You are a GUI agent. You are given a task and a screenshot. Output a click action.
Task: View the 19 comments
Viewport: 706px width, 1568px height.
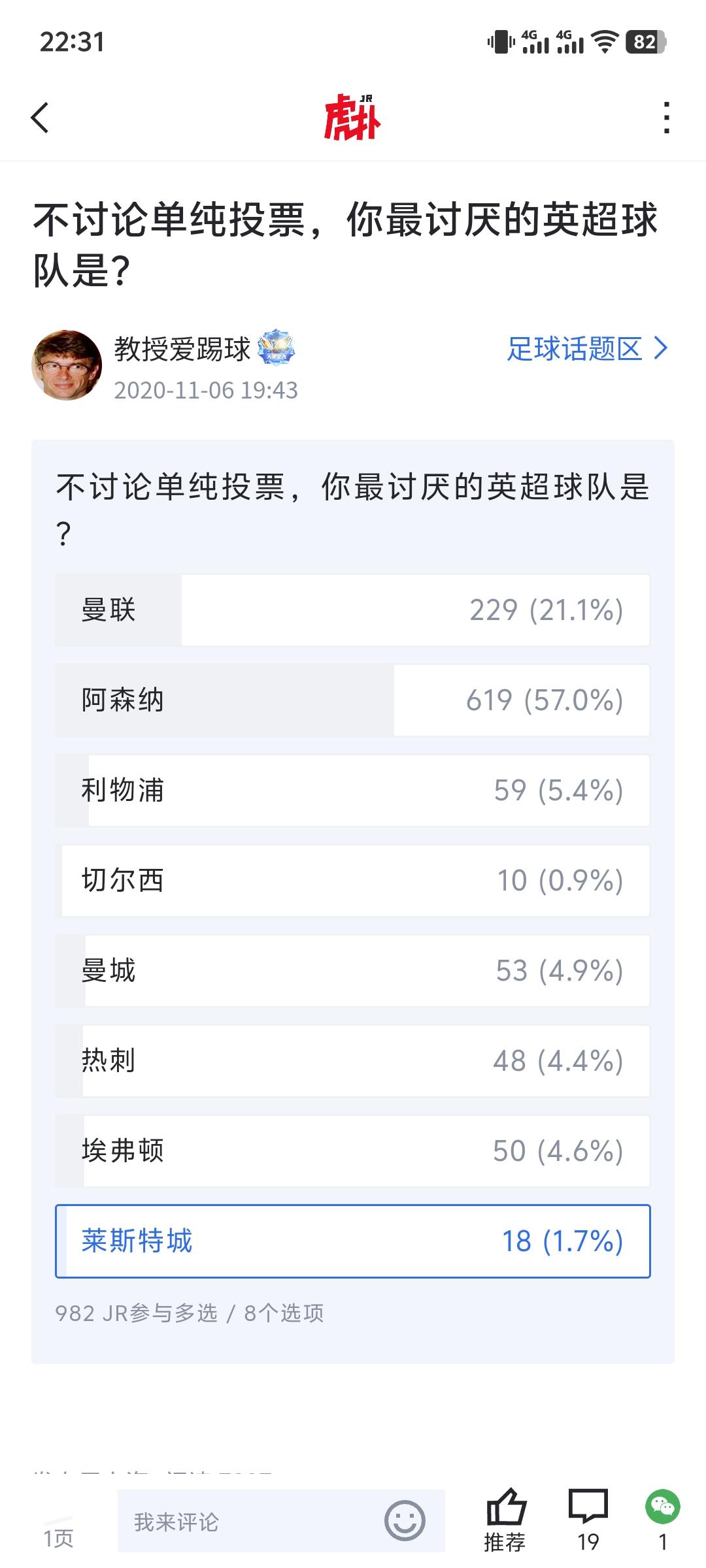(x=588, y=1520)
